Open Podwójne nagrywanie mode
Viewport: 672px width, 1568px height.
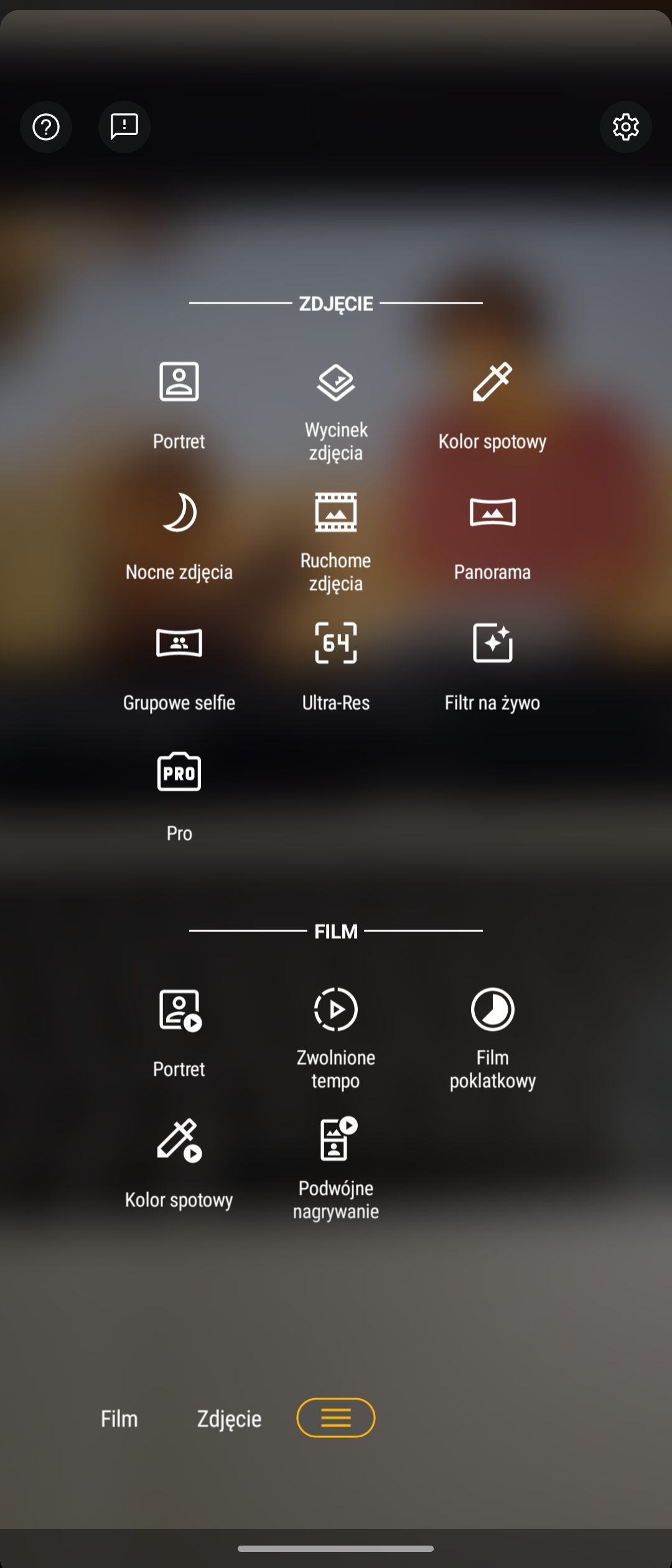pyautogui.click(x=336, y=1170)
